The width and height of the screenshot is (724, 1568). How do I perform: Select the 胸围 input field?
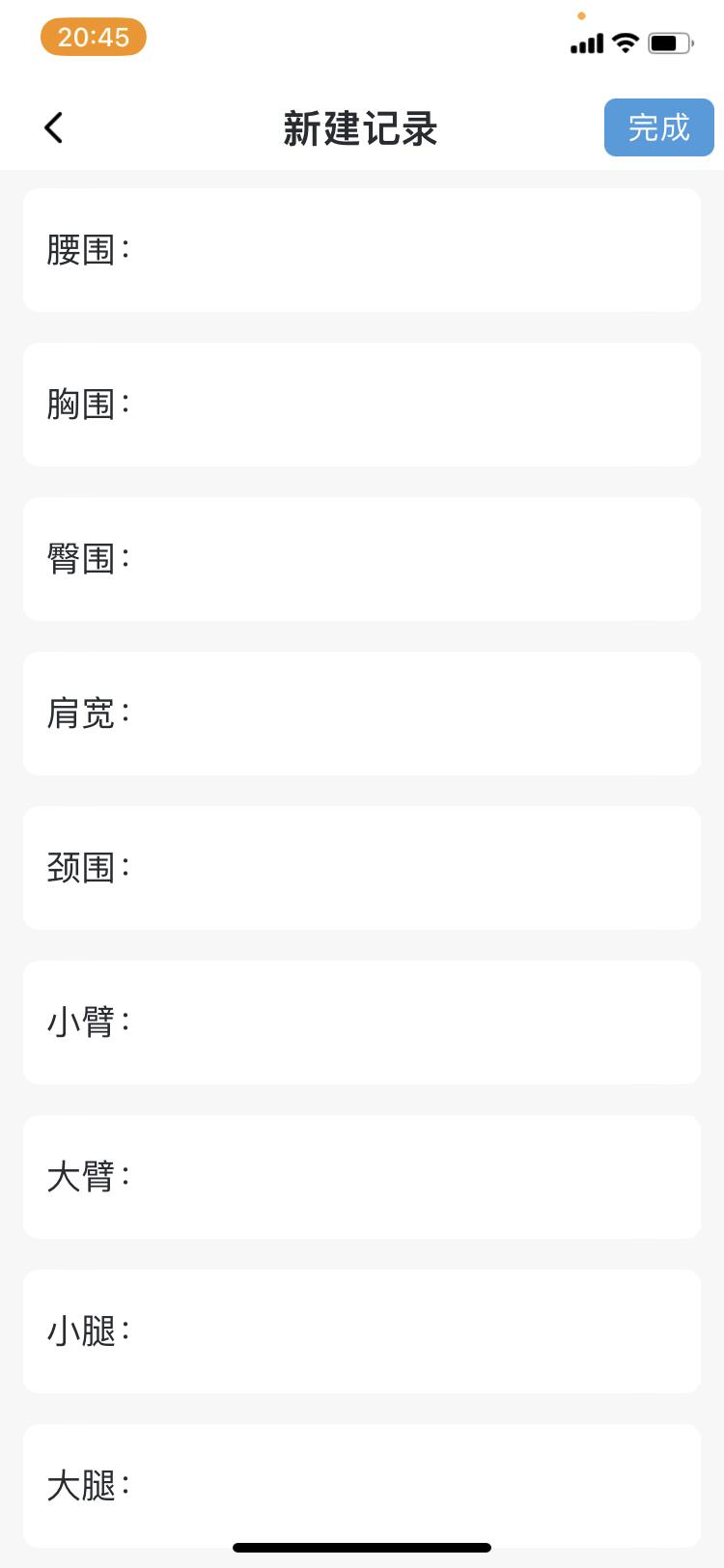click(x=405, y=405)
